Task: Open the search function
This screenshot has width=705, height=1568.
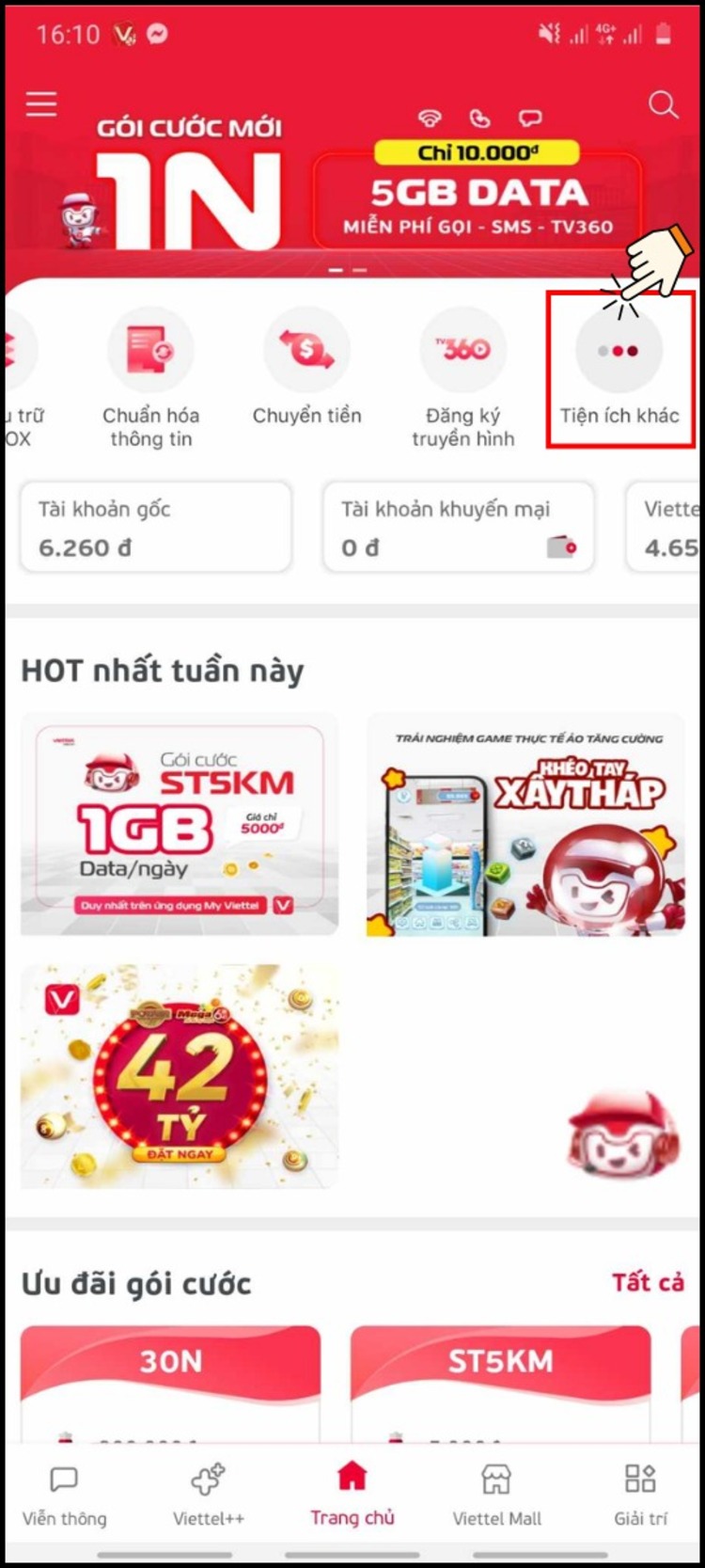Action: [x=664, y=105]
